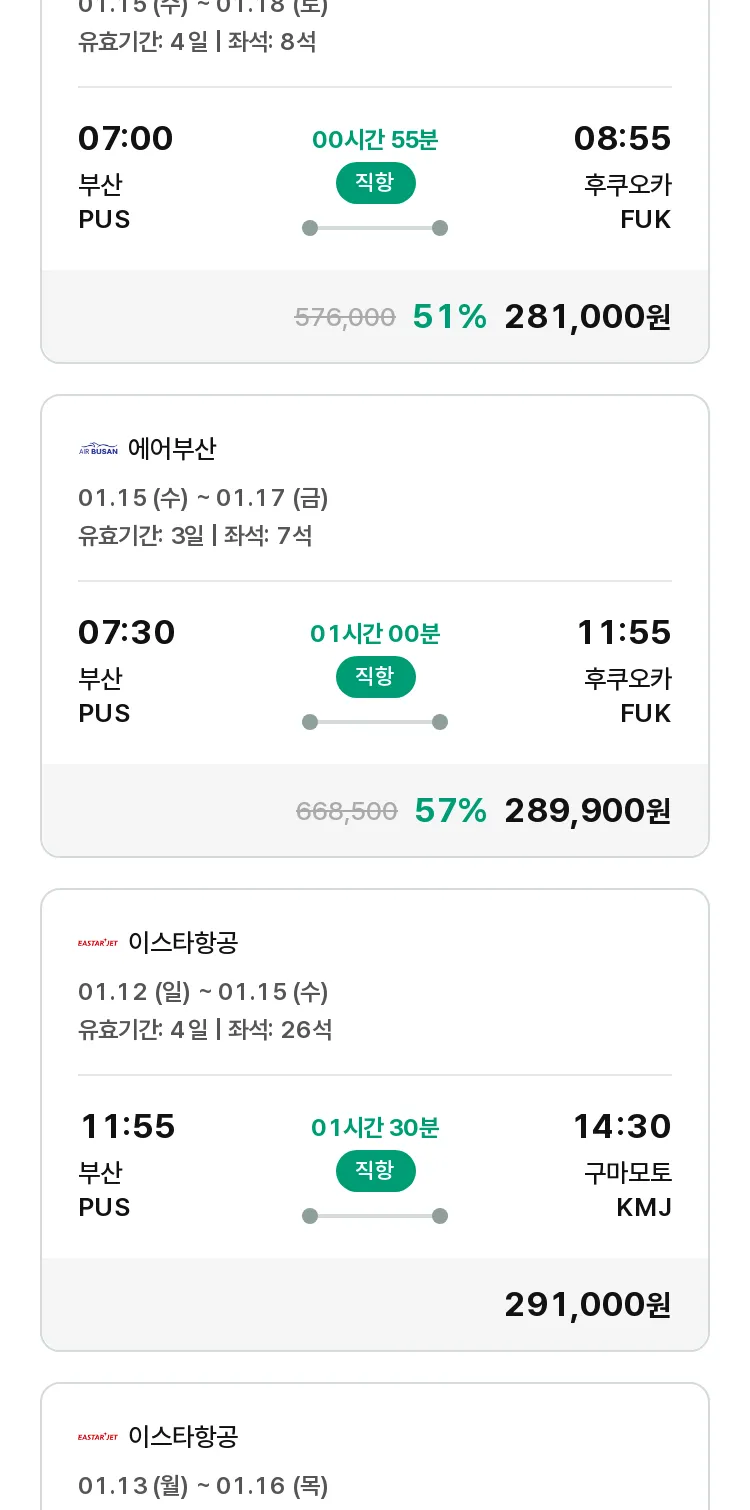Open the 281,000원 Busan to Fukuoka flight card
The width and height of the screenshot is (750, 1510).
coord(375,181)
